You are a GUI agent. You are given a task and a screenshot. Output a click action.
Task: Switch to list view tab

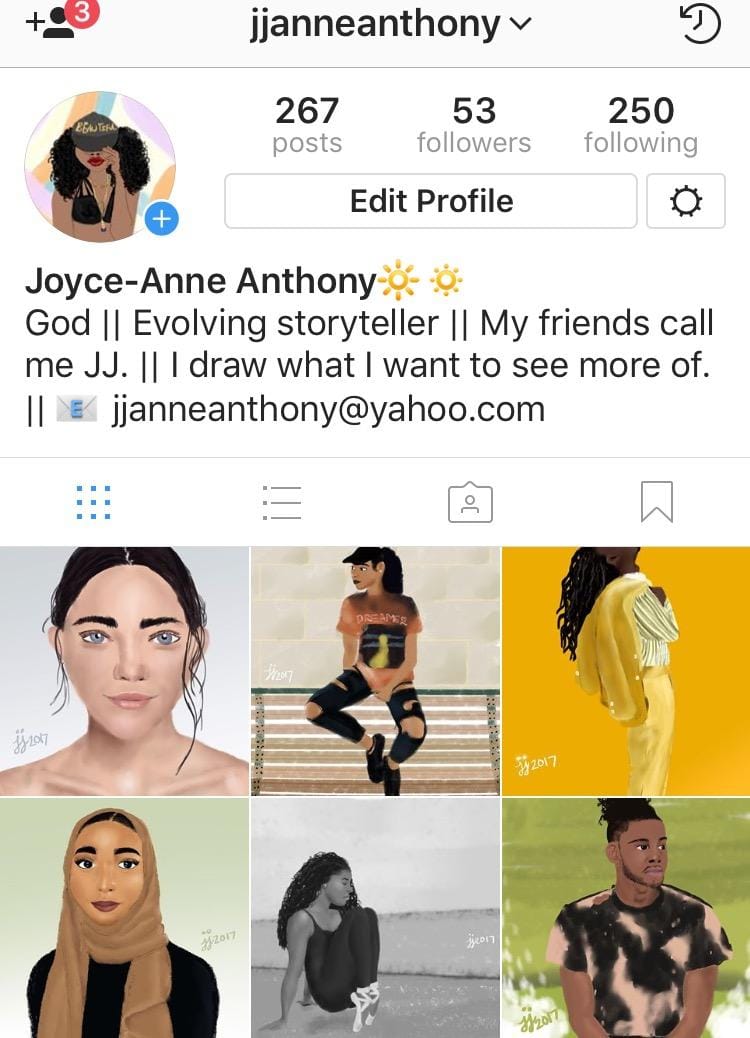[281, 502]
